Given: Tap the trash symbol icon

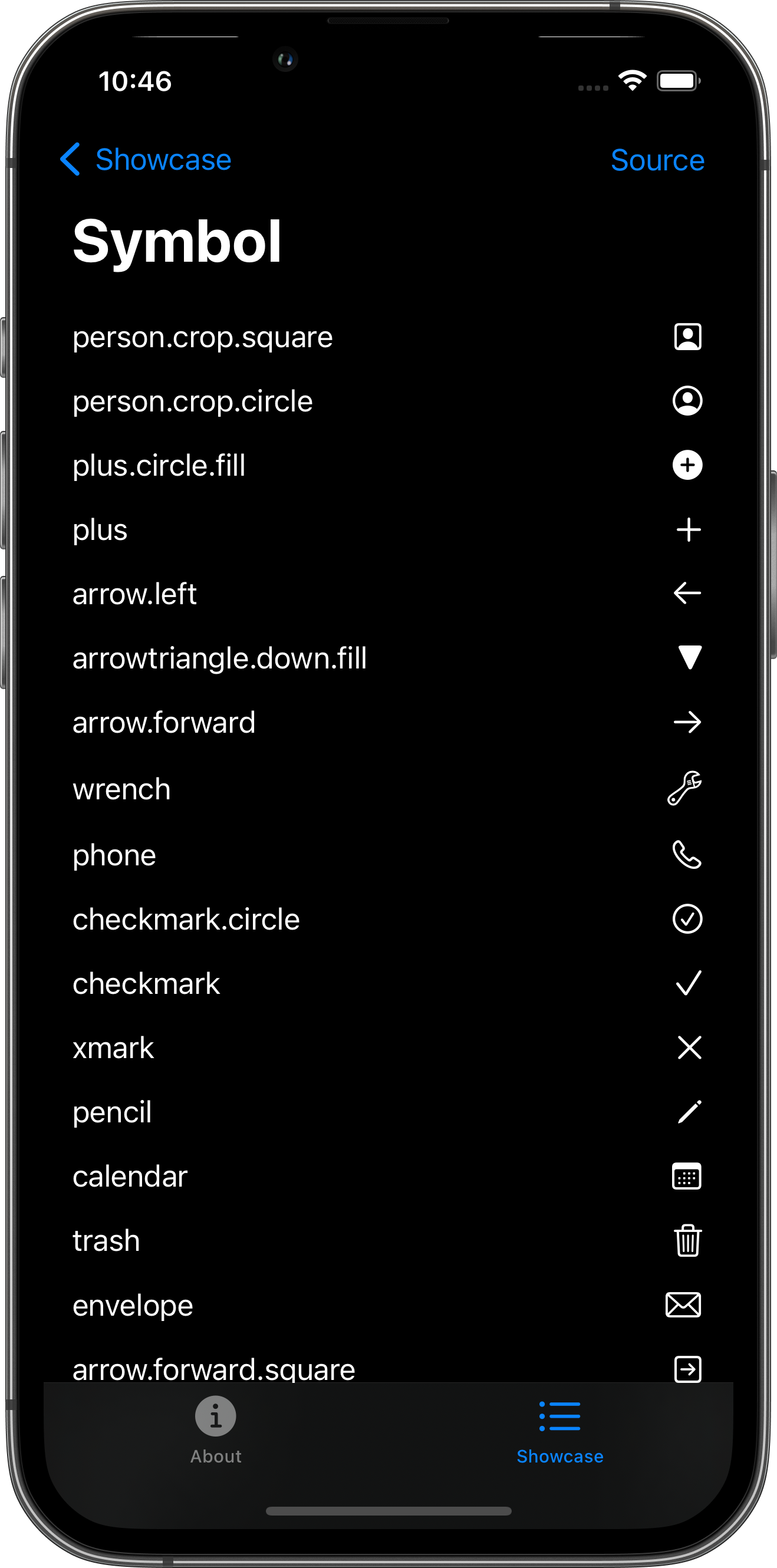Looking at the screenshot, I should click(x=687, y=1240).
